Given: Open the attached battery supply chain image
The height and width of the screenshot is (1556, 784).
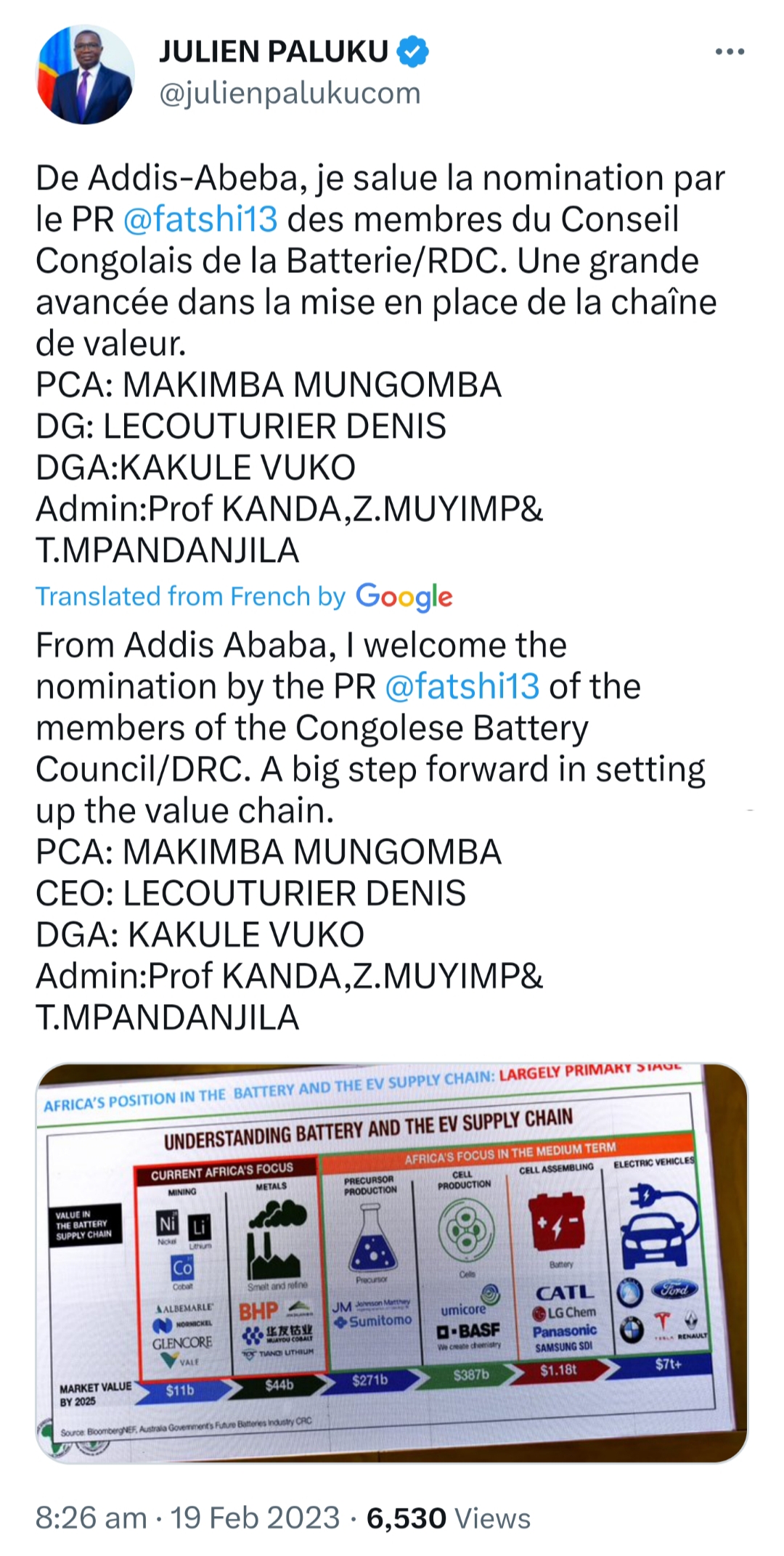Looking at the screenshot, I should pos(391,1263).
